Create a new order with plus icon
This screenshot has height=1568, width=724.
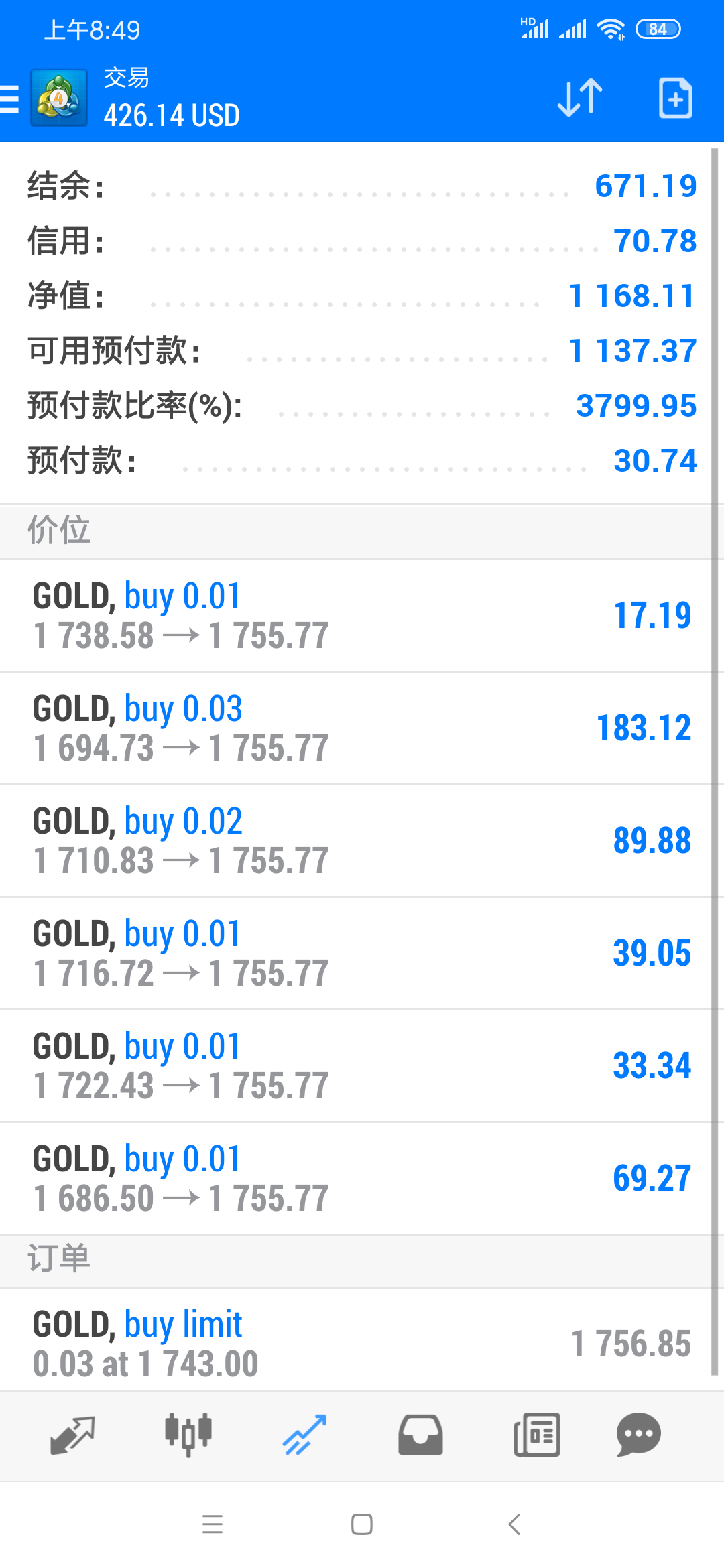click(x=675, y=99)
